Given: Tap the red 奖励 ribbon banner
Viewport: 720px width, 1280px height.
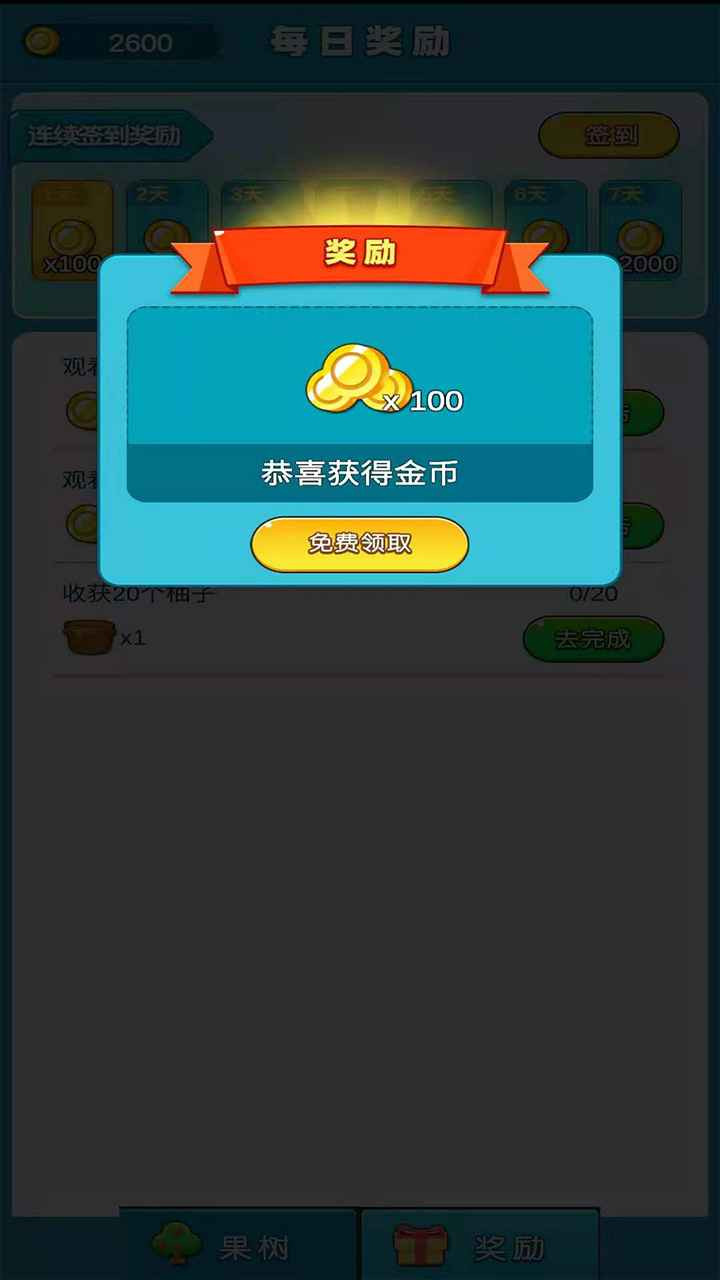Looking at the screenshot, I should [x=359, y=253].
